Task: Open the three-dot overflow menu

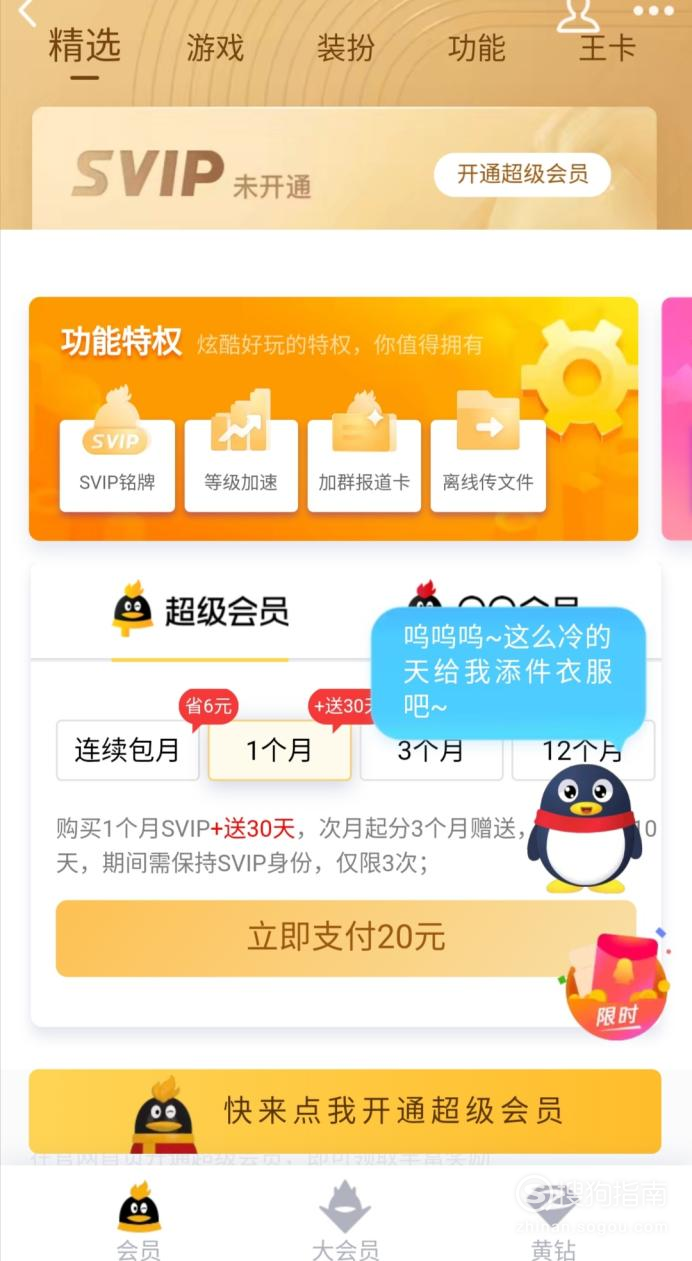Action: pos(653,12)
